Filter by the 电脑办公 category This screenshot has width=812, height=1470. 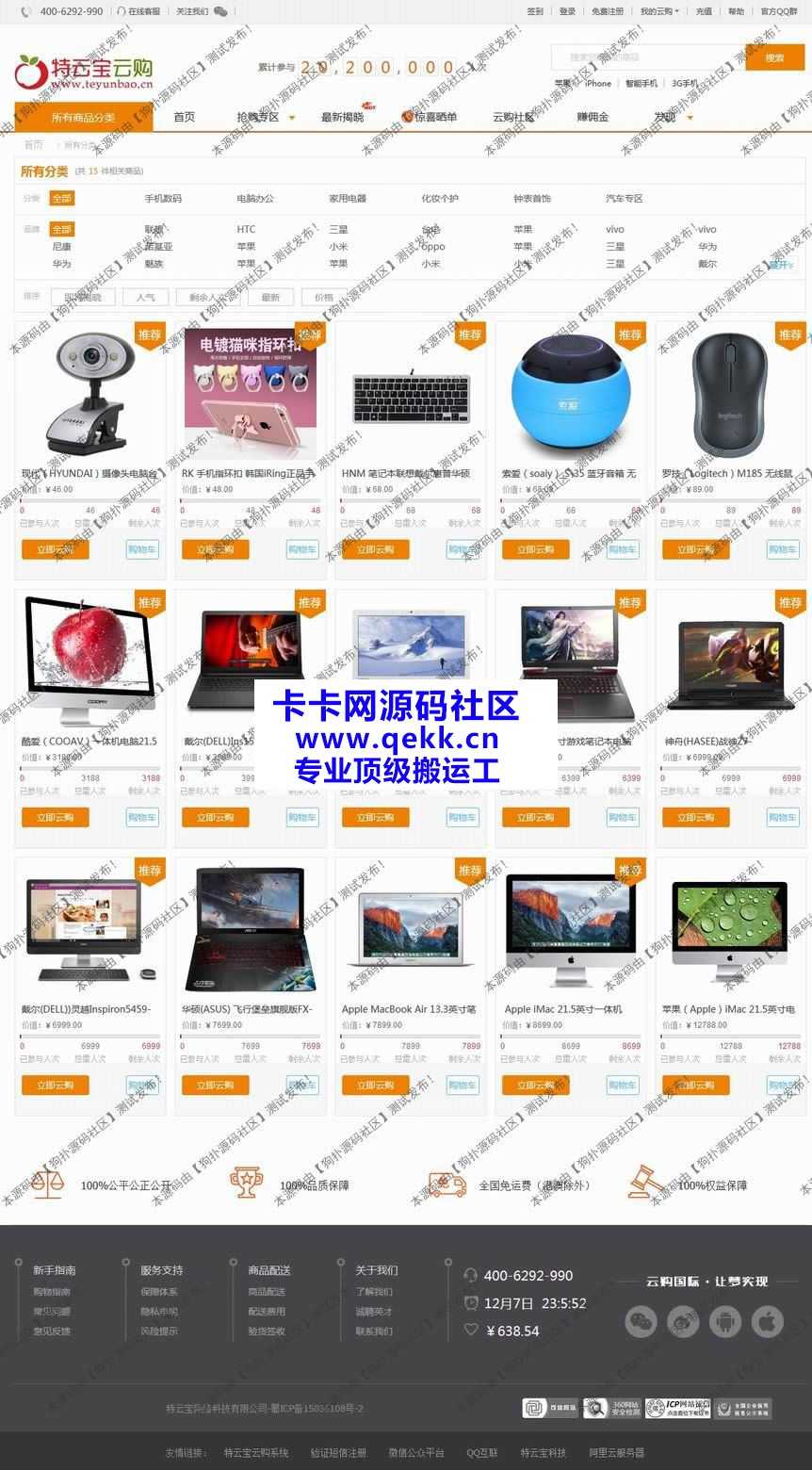click(255, 199)
